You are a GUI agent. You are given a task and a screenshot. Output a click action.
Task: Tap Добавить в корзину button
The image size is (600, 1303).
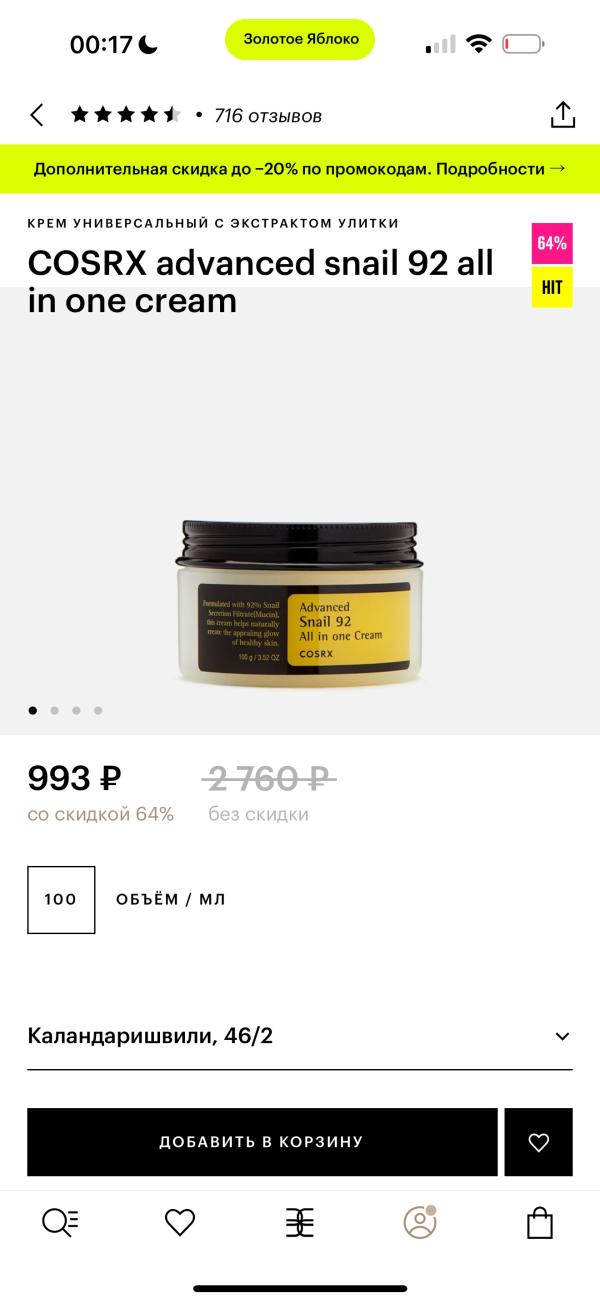262,1141
